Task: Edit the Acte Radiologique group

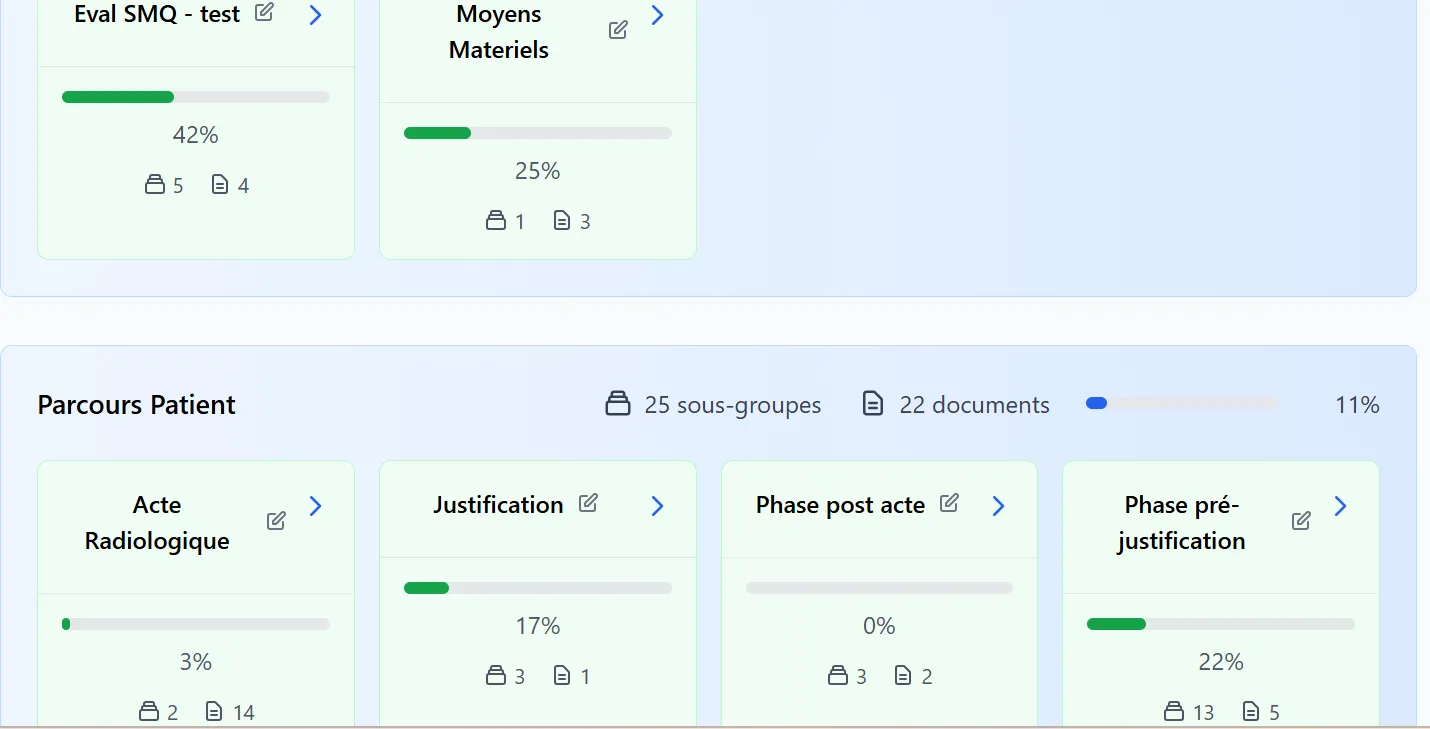Action: click(276, 521)
